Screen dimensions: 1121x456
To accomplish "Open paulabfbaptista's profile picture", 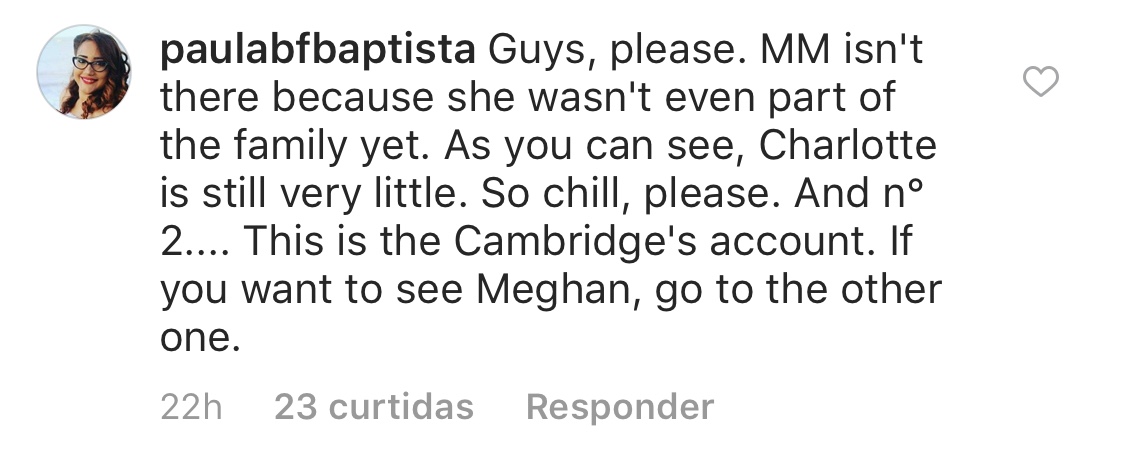I will pos(83,72).
